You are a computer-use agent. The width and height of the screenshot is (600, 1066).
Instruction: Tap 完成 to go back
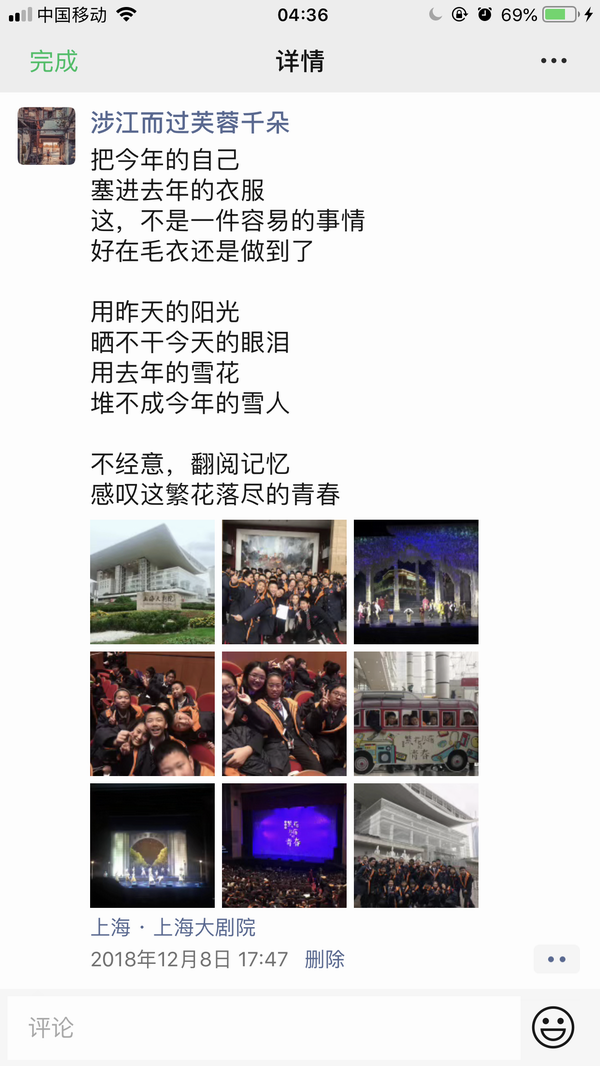pos(54,61)
